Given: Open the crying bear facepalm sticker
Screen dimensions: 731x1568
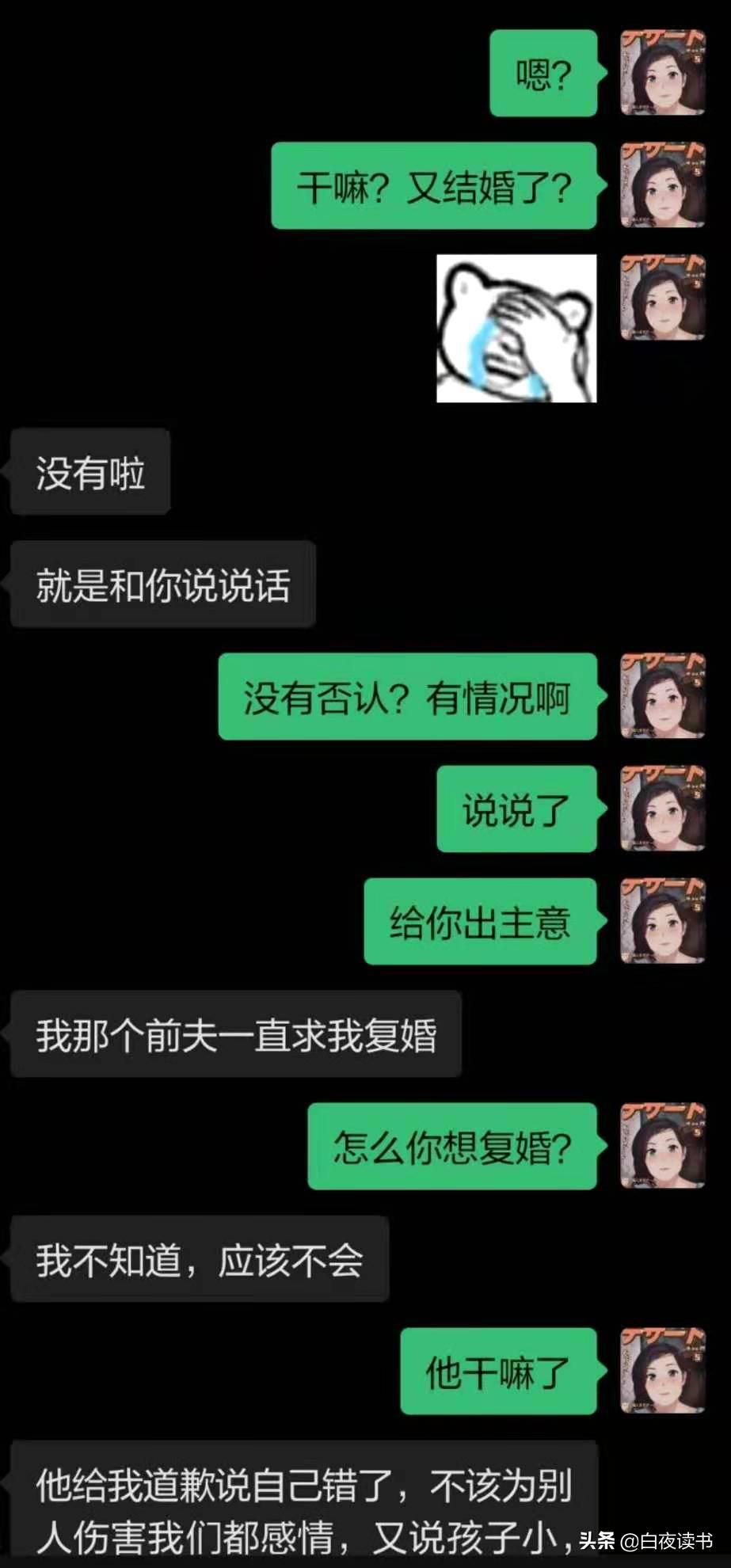Looking at the screenshot, I should (516, 327).
